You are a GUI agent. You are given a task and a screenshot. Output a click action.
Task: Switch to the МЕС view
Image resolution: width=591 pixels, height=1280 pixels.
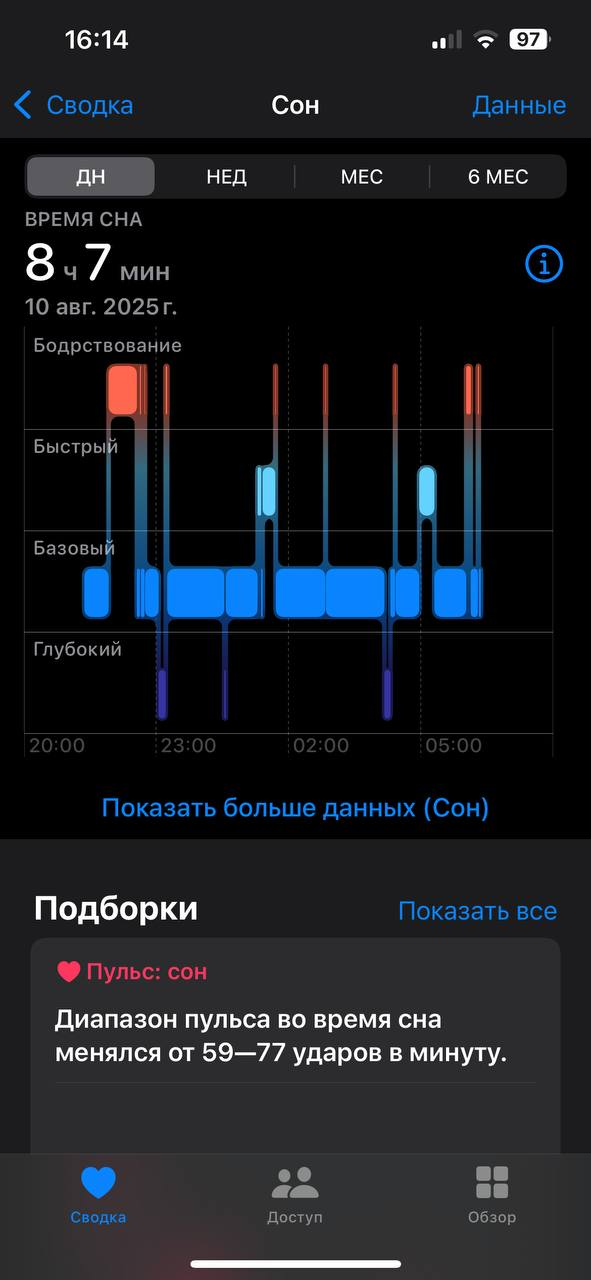click(x=362, y=177)
